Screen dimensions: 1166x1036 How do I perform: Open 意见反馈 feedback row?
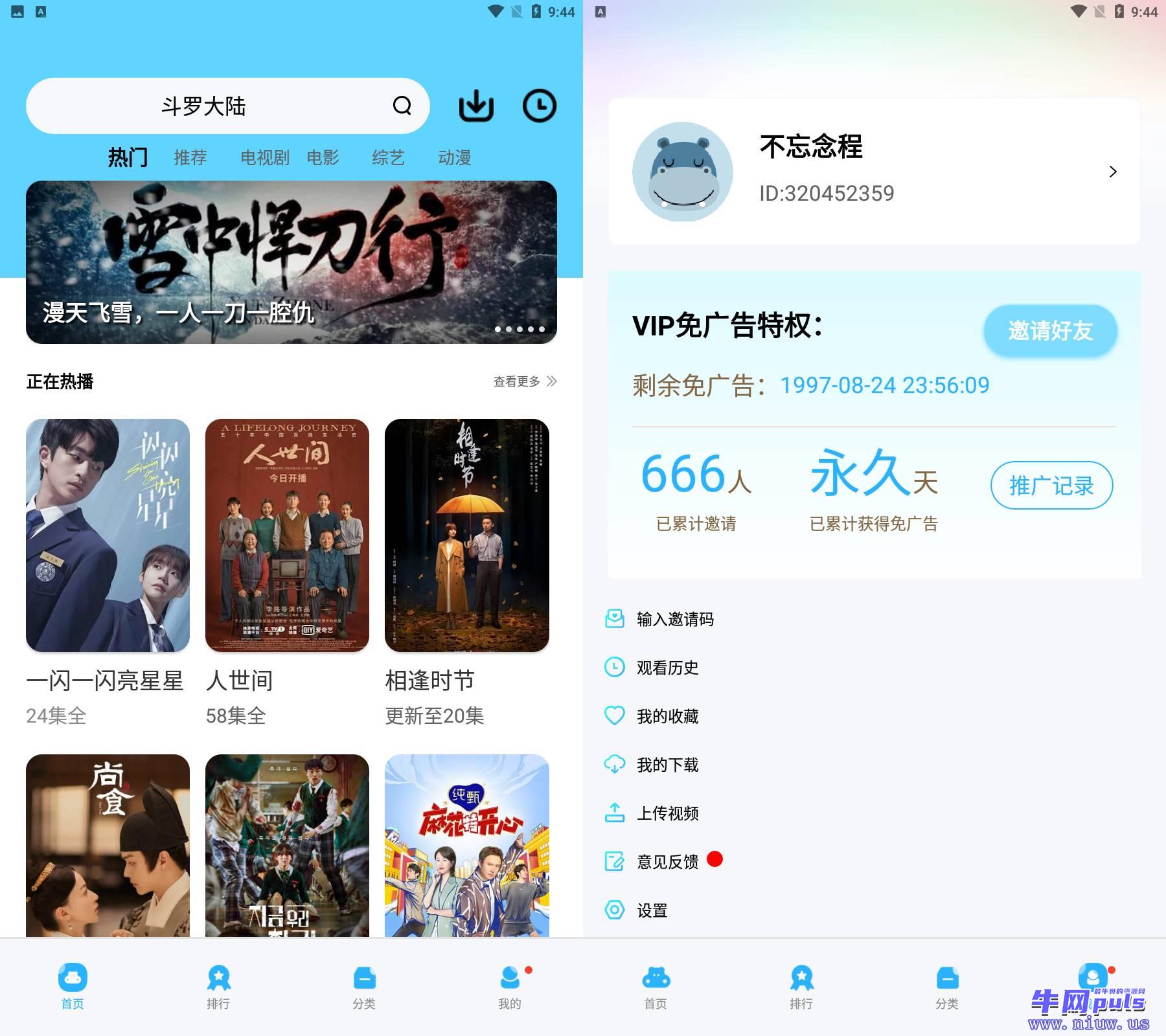[667, 862]
